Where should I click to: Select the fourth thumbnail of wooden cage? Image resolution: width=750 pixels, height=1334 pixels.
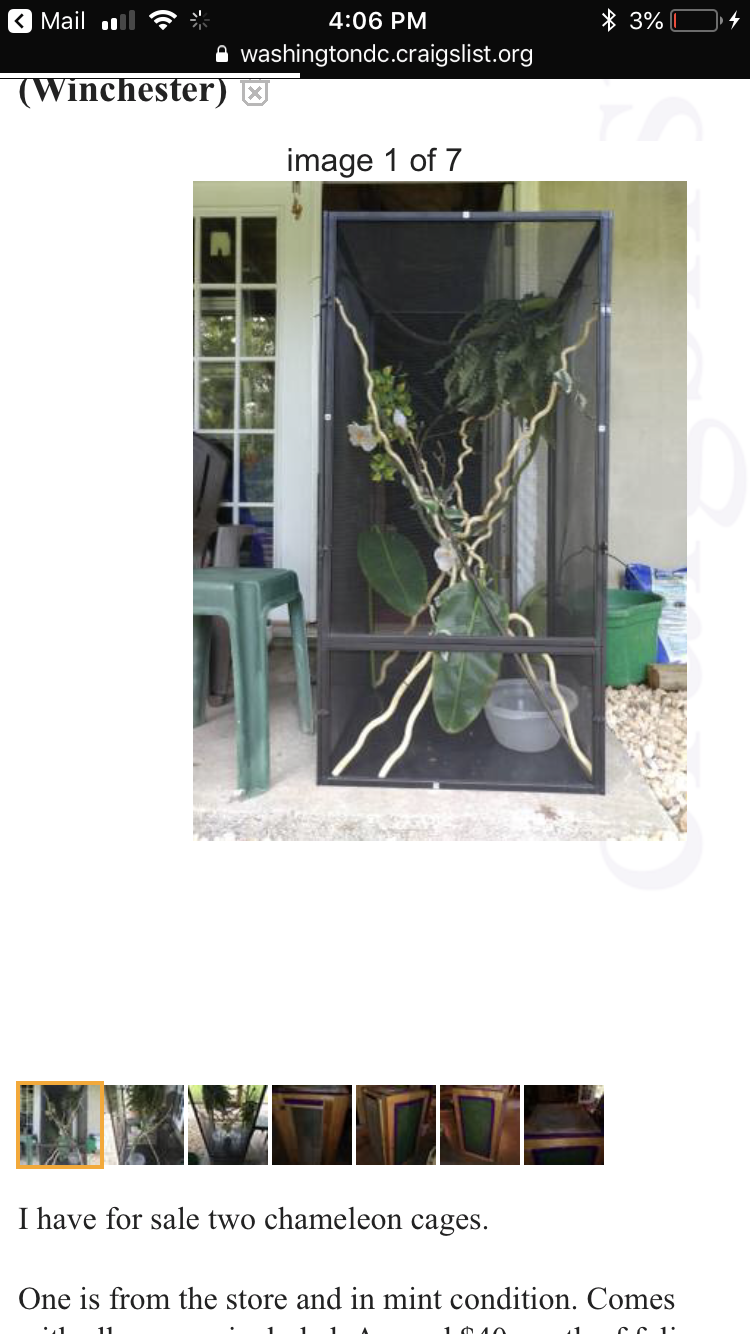[x=312, y=1125]
